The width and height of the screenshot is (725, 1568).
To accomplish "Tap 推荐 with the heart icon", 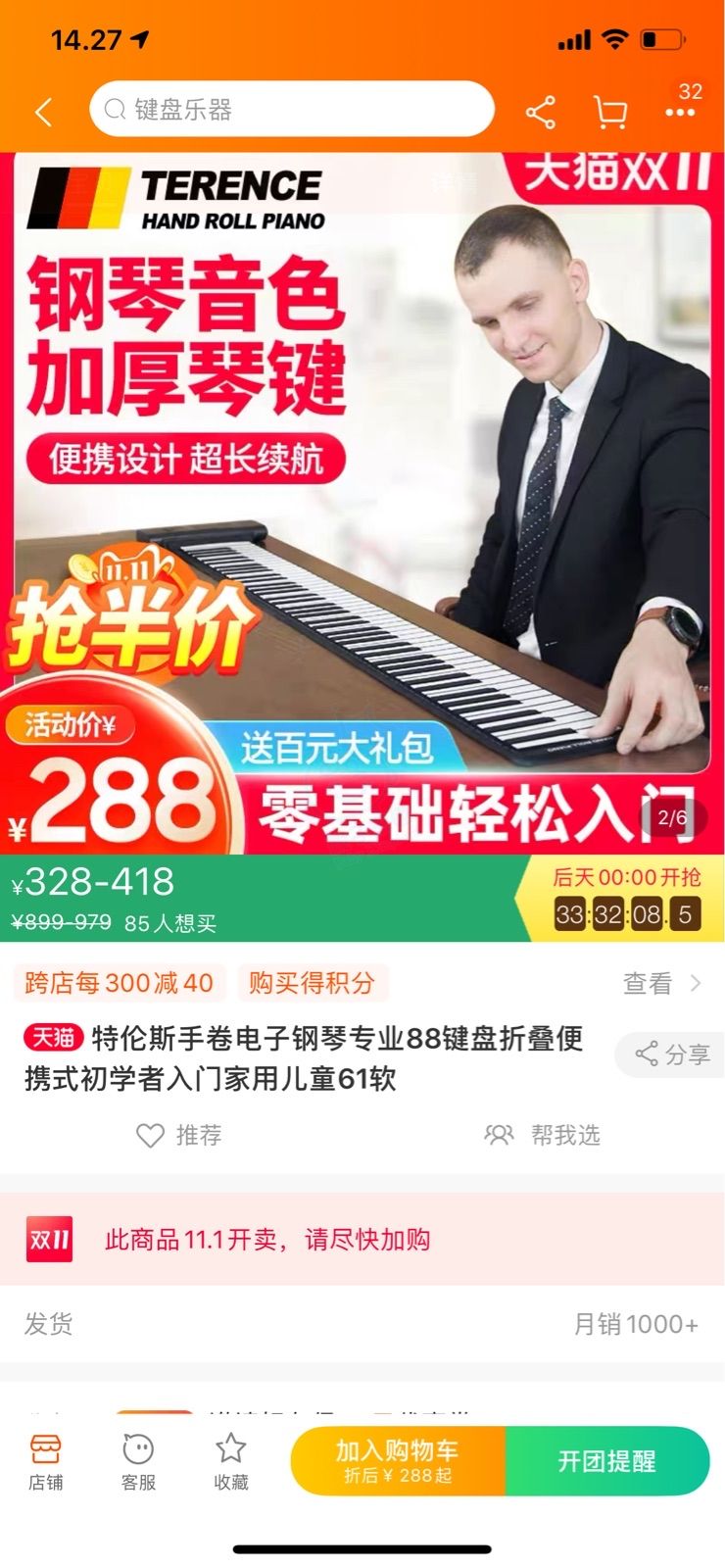I will click(x=179, y=1135).
